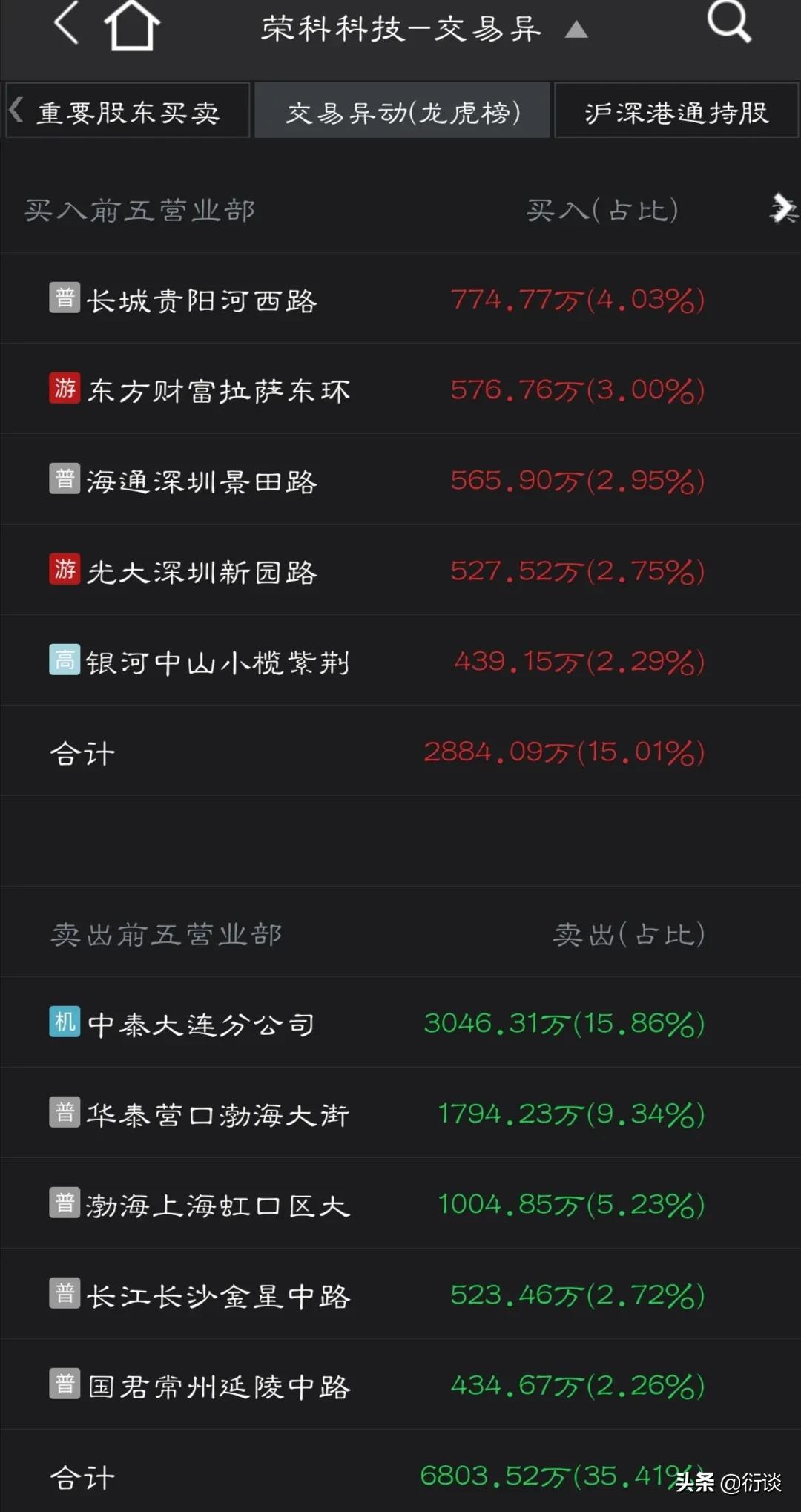Open 东方财富拉萨东环 brokerage row
Screen dimensions: 801x1512
[400, 389]
